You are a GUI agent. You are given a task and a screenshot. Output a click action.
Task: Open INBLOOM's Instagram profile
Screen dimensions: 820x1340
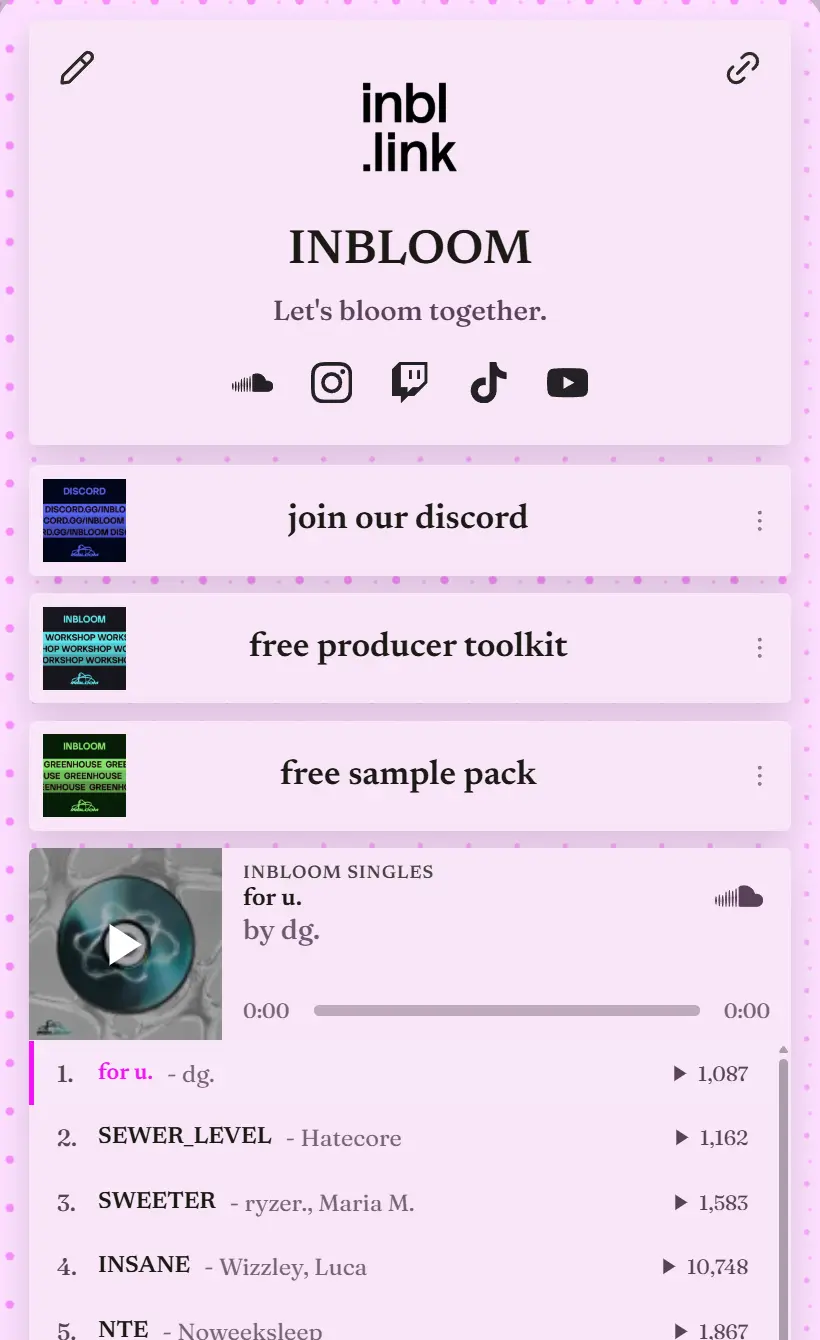[331, 383]
